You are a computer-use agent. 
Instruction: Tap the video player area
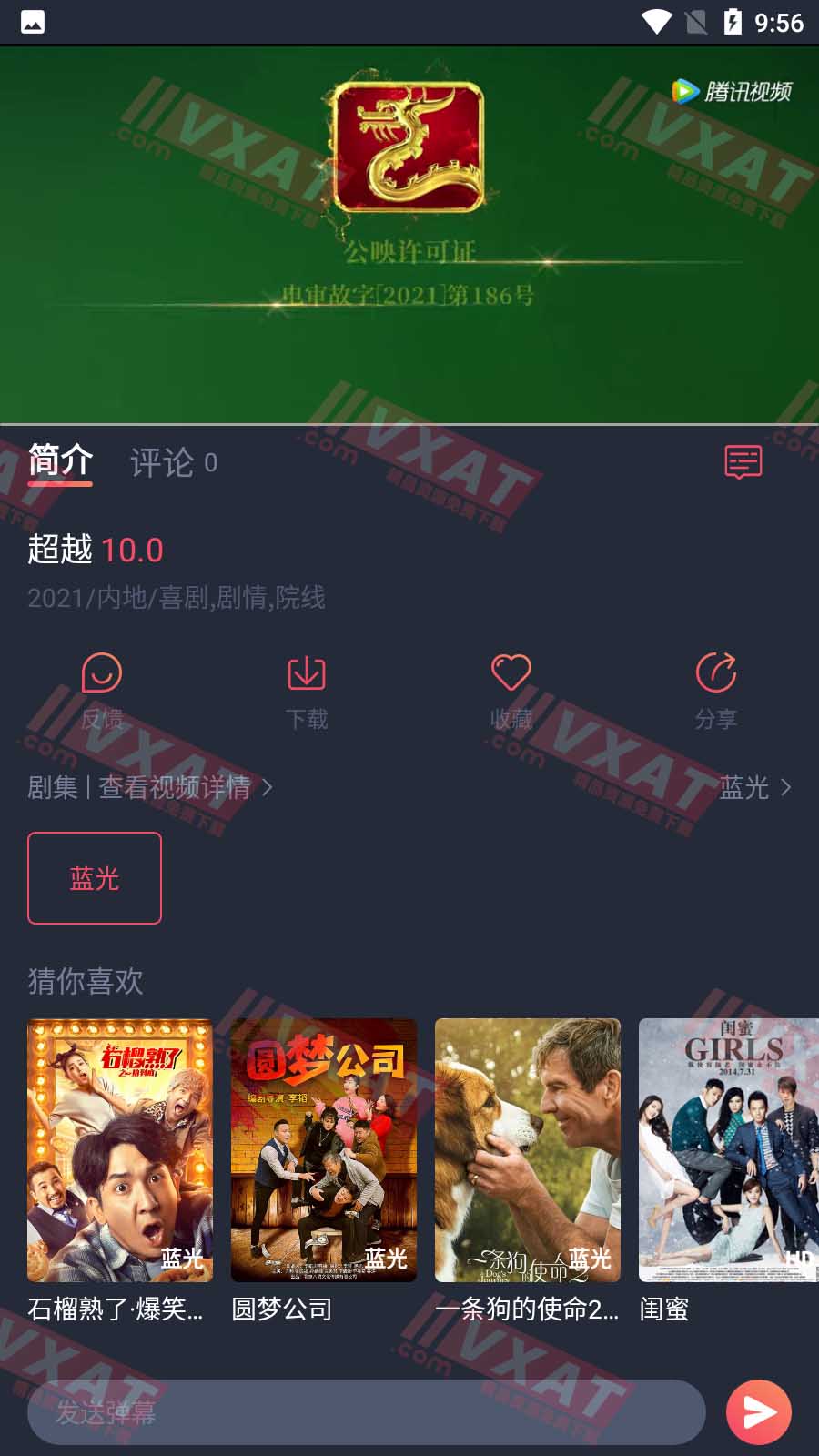tap(409, 235)
